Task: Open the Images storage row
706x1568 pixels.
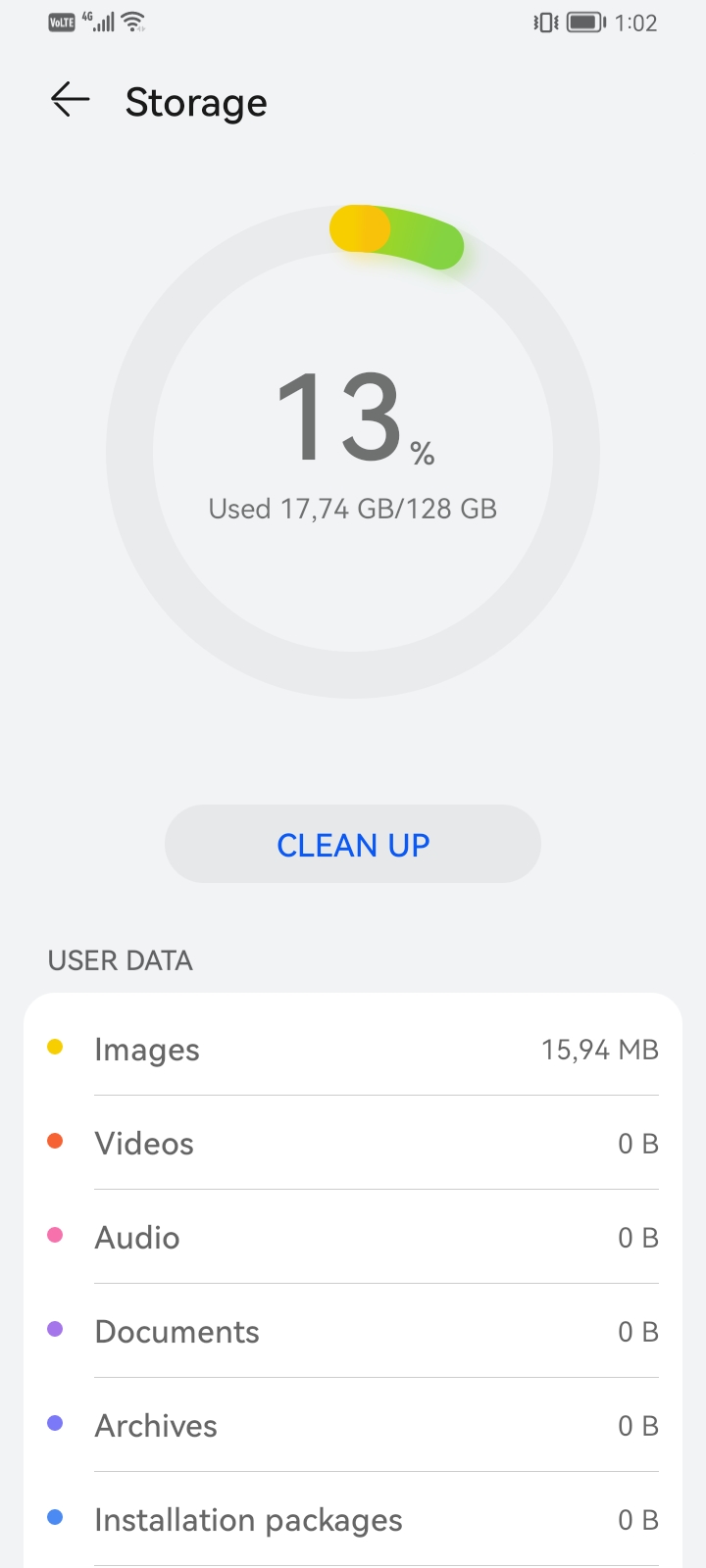Action: click(x=353, y=1050)
